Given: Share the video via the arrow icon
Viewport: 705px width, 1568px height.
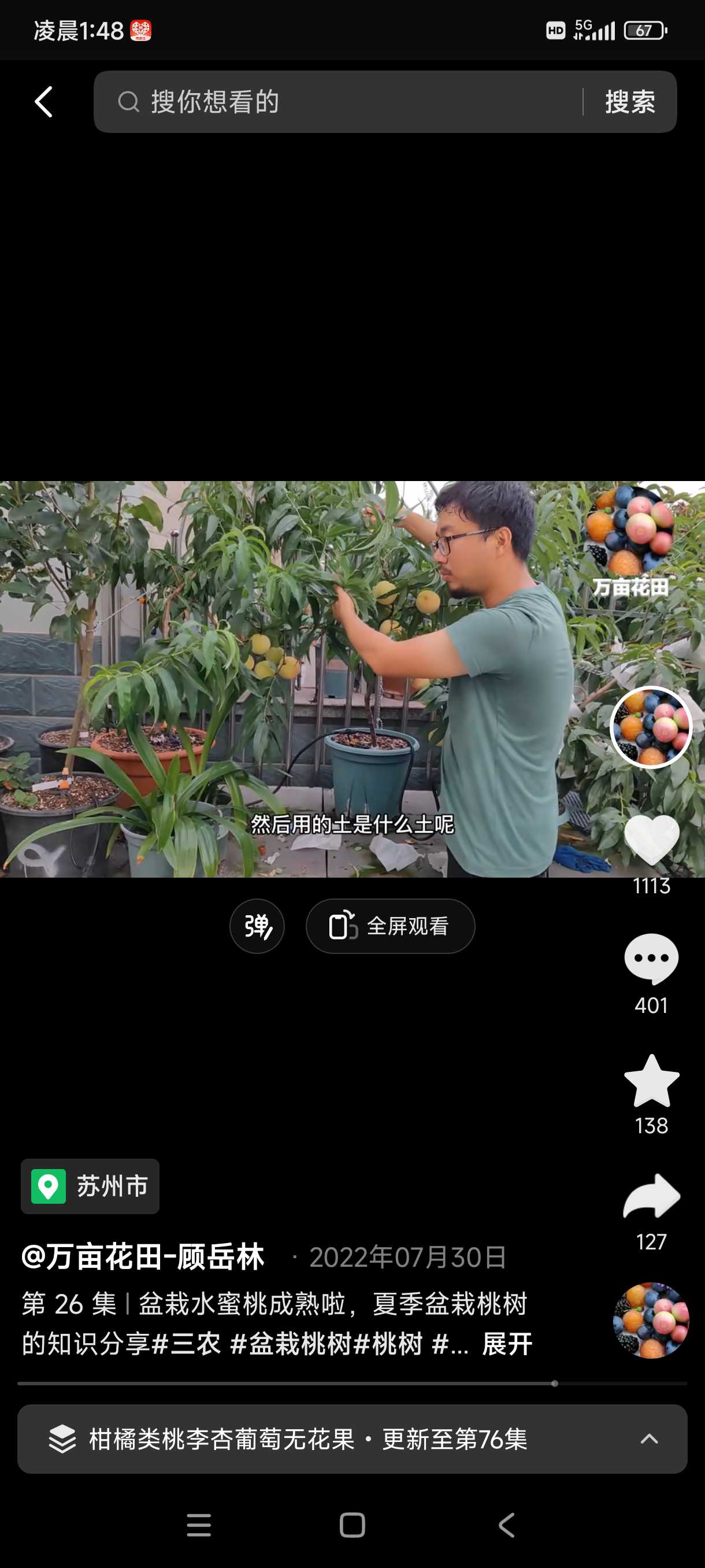Looking at the screenshot, I should click(651, 1197).
